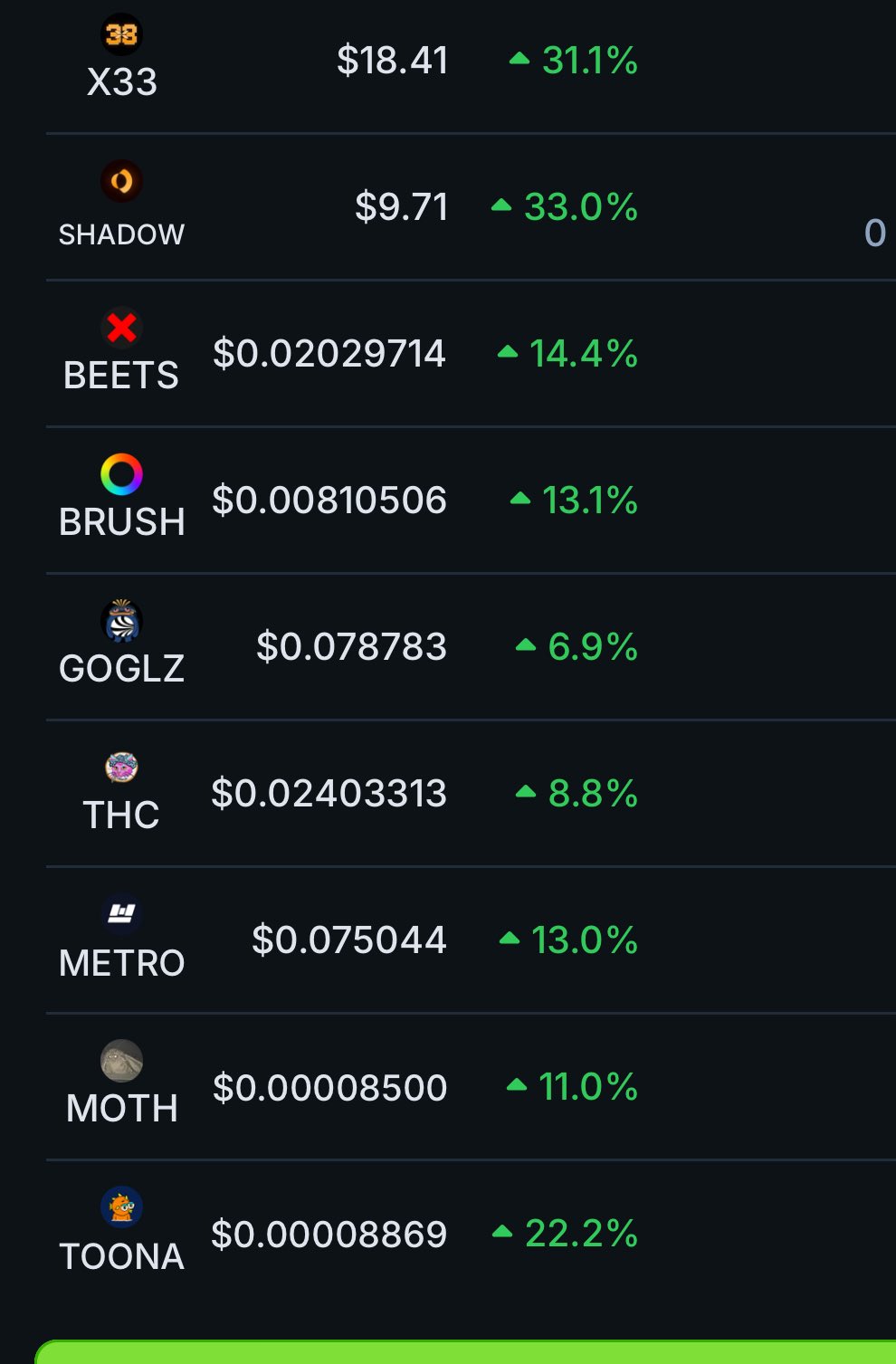This screenshot has width=896, height=1364.
Task: Open the GOGLZ token row
Action: point(121,666)
